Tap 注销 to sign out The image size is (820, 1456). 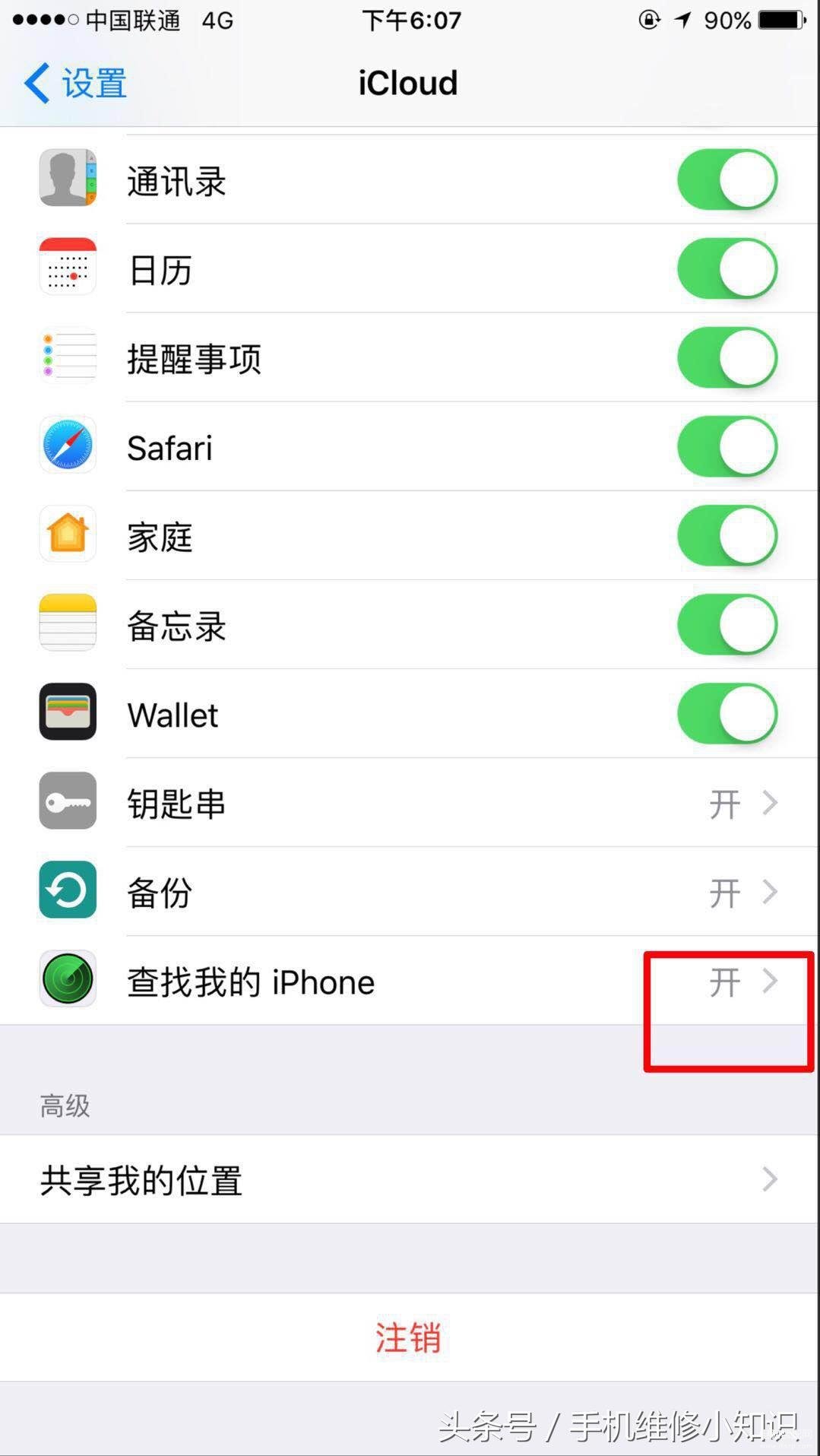click(x=410, y=1337)
